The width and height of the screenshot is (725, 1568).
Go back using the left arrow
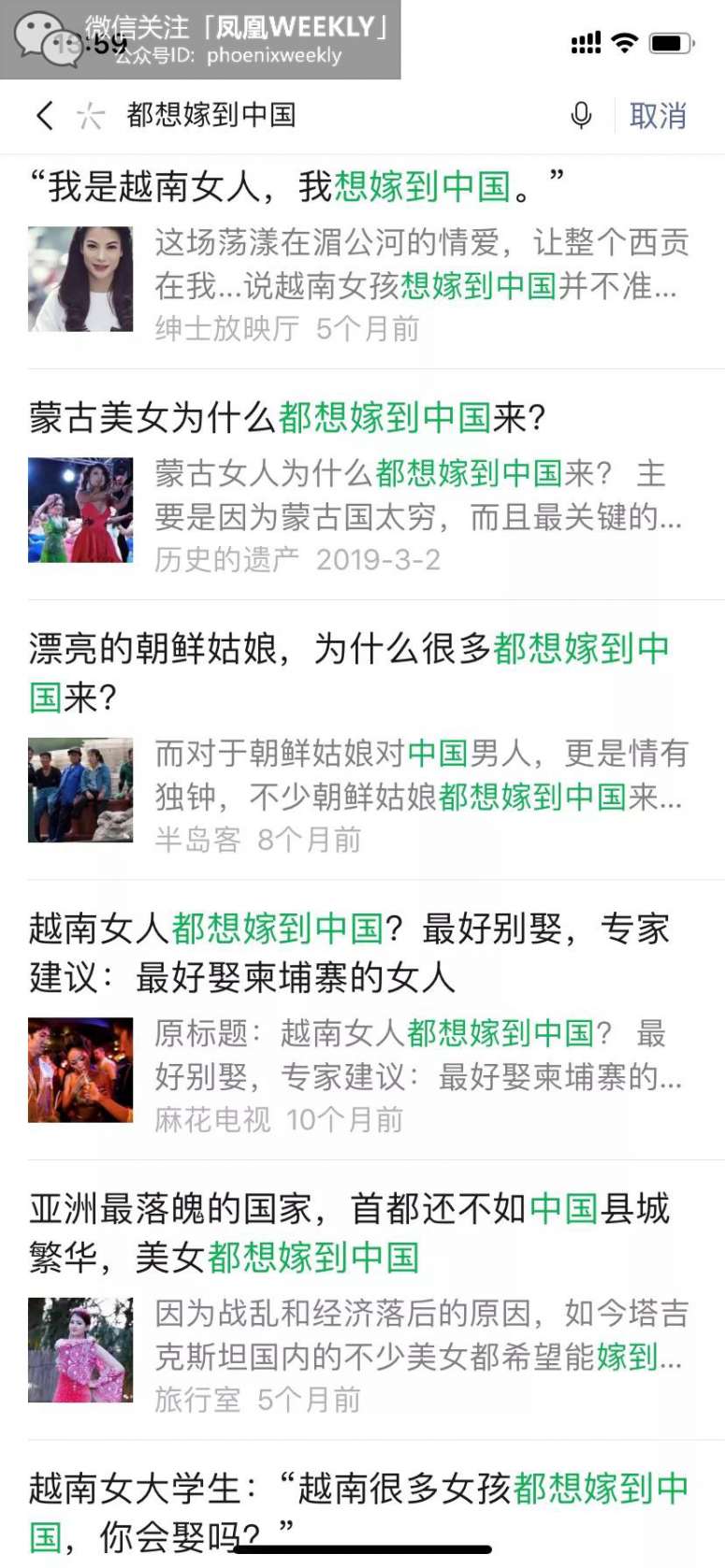click(44, 115)
